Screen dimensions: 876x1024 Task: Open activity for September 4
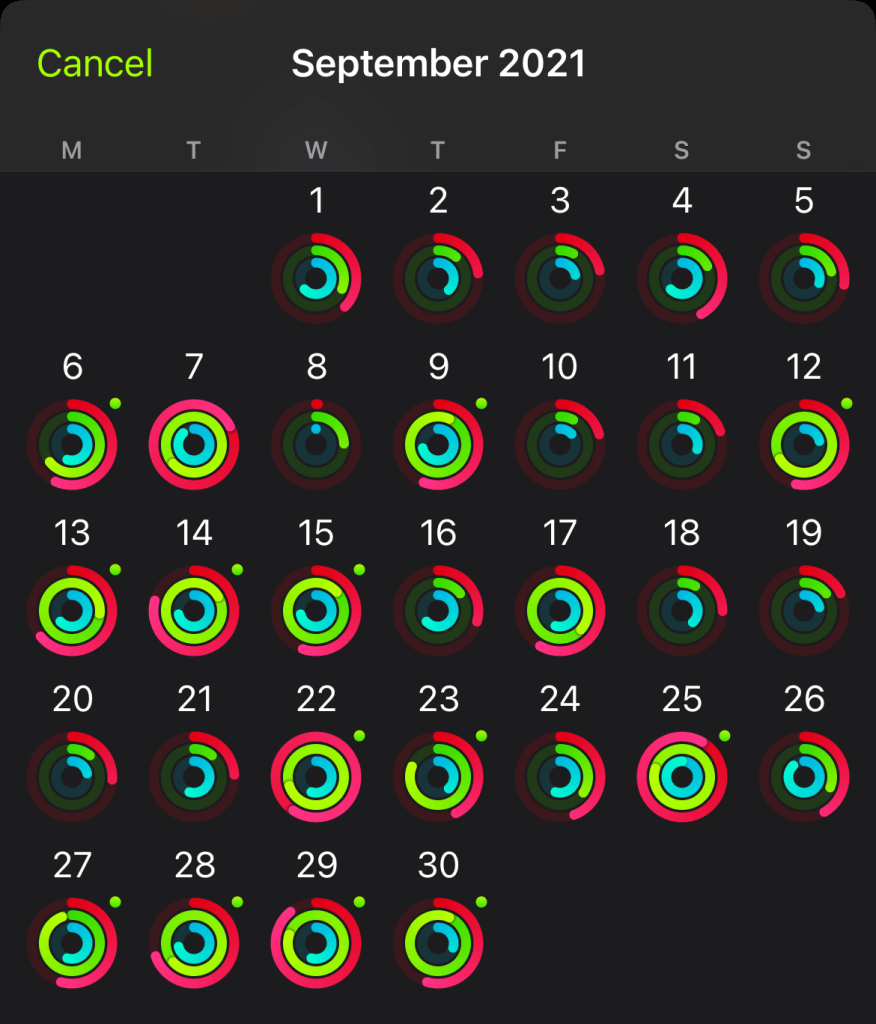click(682, 278)
